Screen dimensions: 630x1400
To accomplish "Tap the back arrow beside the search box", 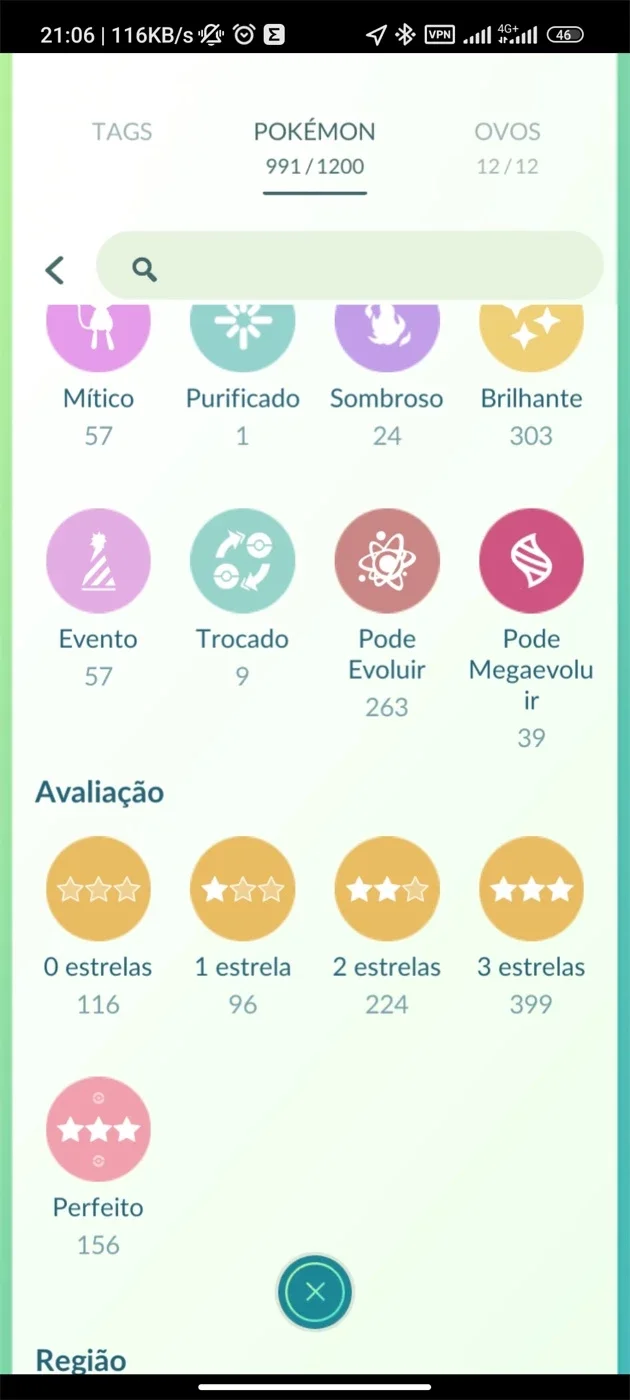I will [x=55, y=269].
